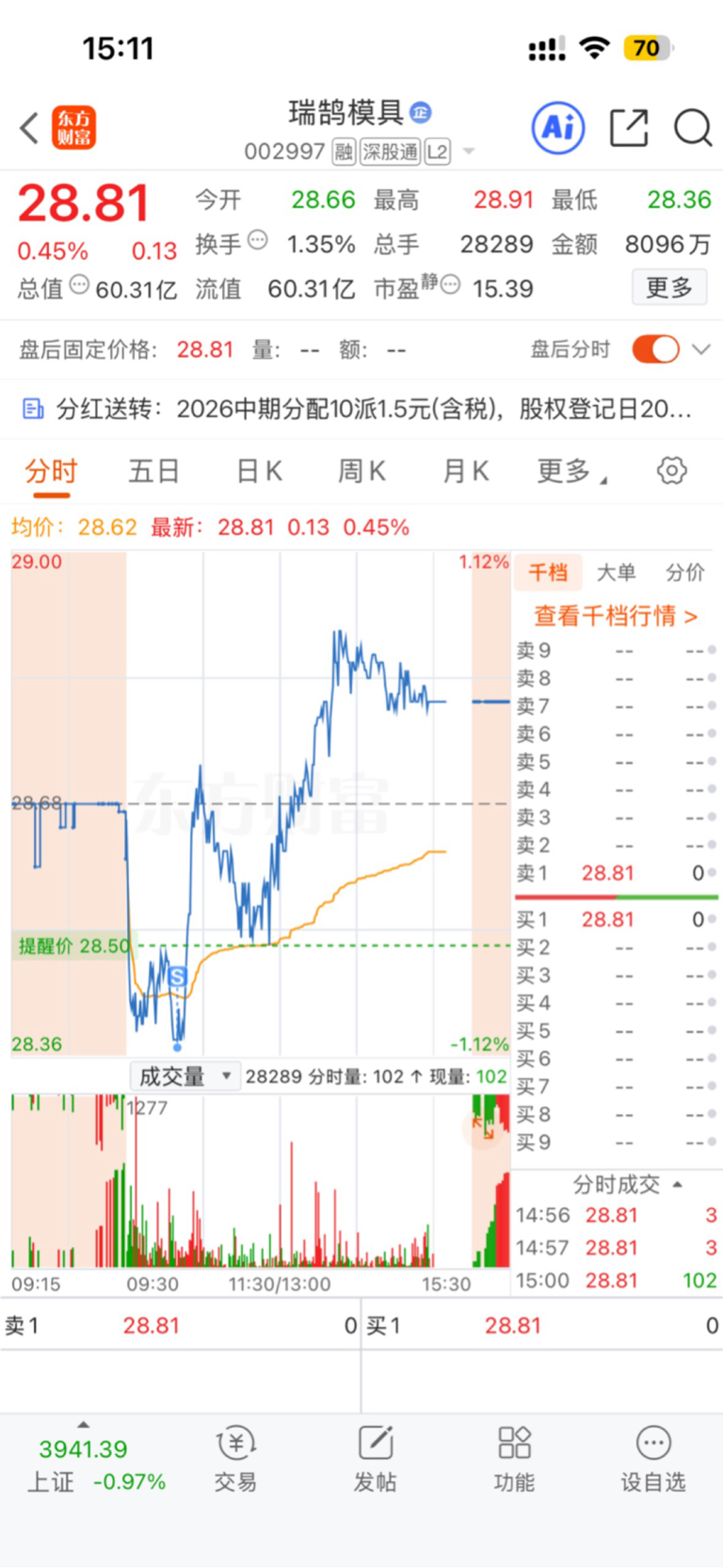Open the Ai assistant icon
Image resolution: width=723 pixels, height=1568 pixels.
click(558, 127)
